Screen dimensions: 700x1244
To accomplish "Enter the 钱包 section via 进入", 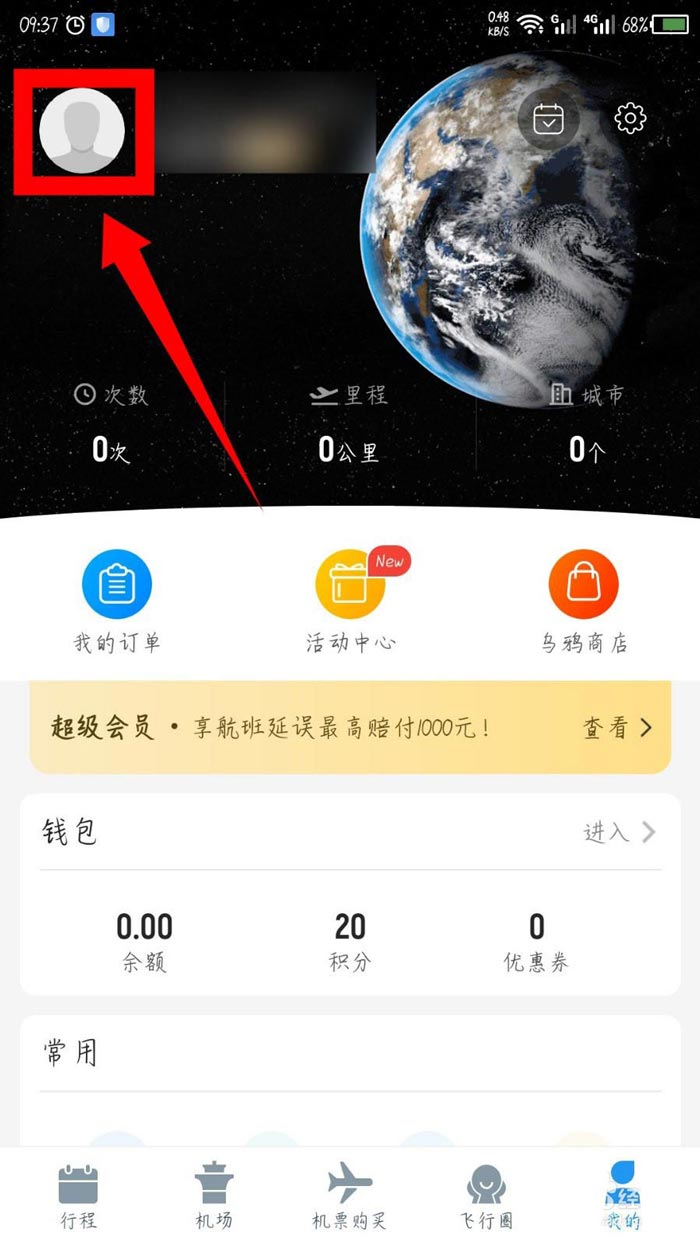I will pos(620,832).
